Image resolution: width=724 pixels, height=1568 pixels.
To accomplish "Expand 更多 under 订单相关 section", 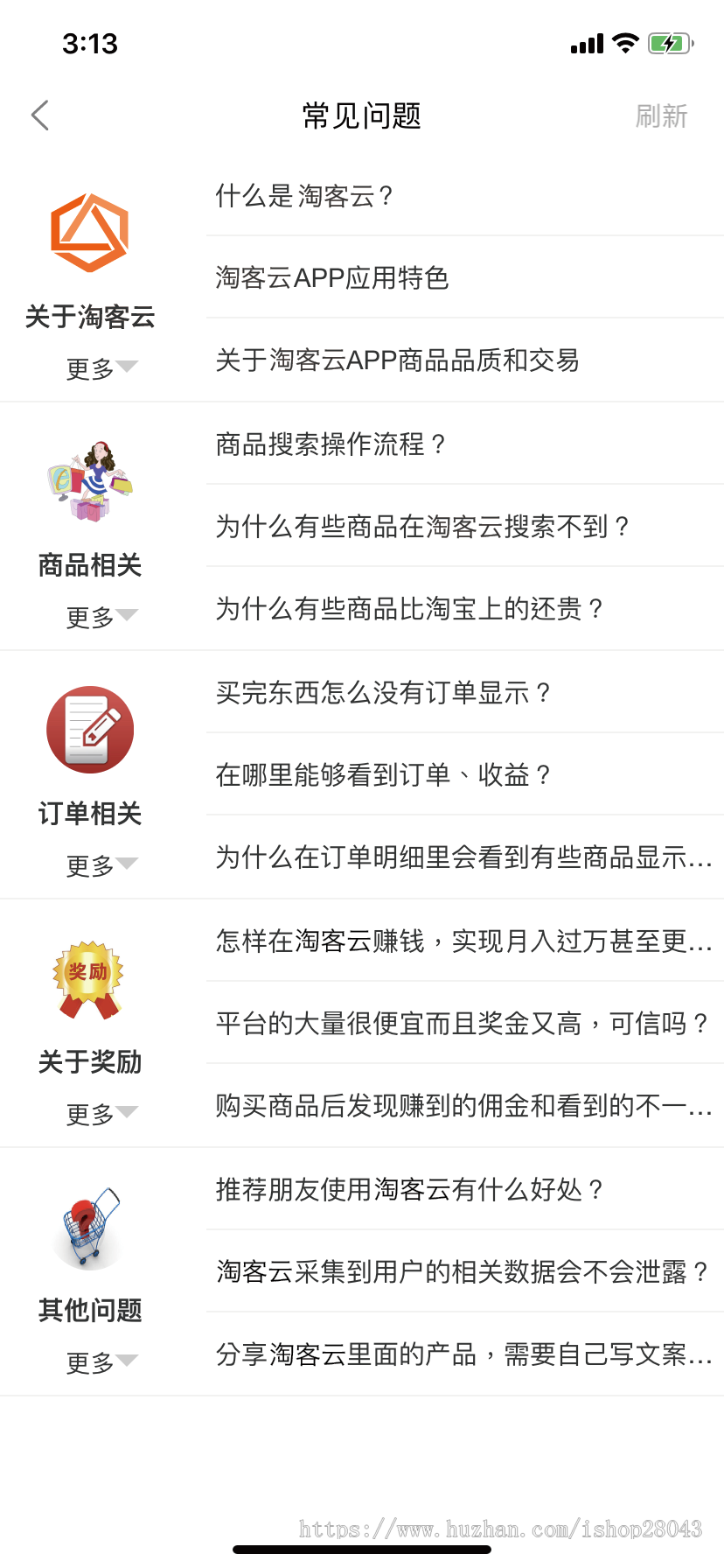I will click(101, 864).
